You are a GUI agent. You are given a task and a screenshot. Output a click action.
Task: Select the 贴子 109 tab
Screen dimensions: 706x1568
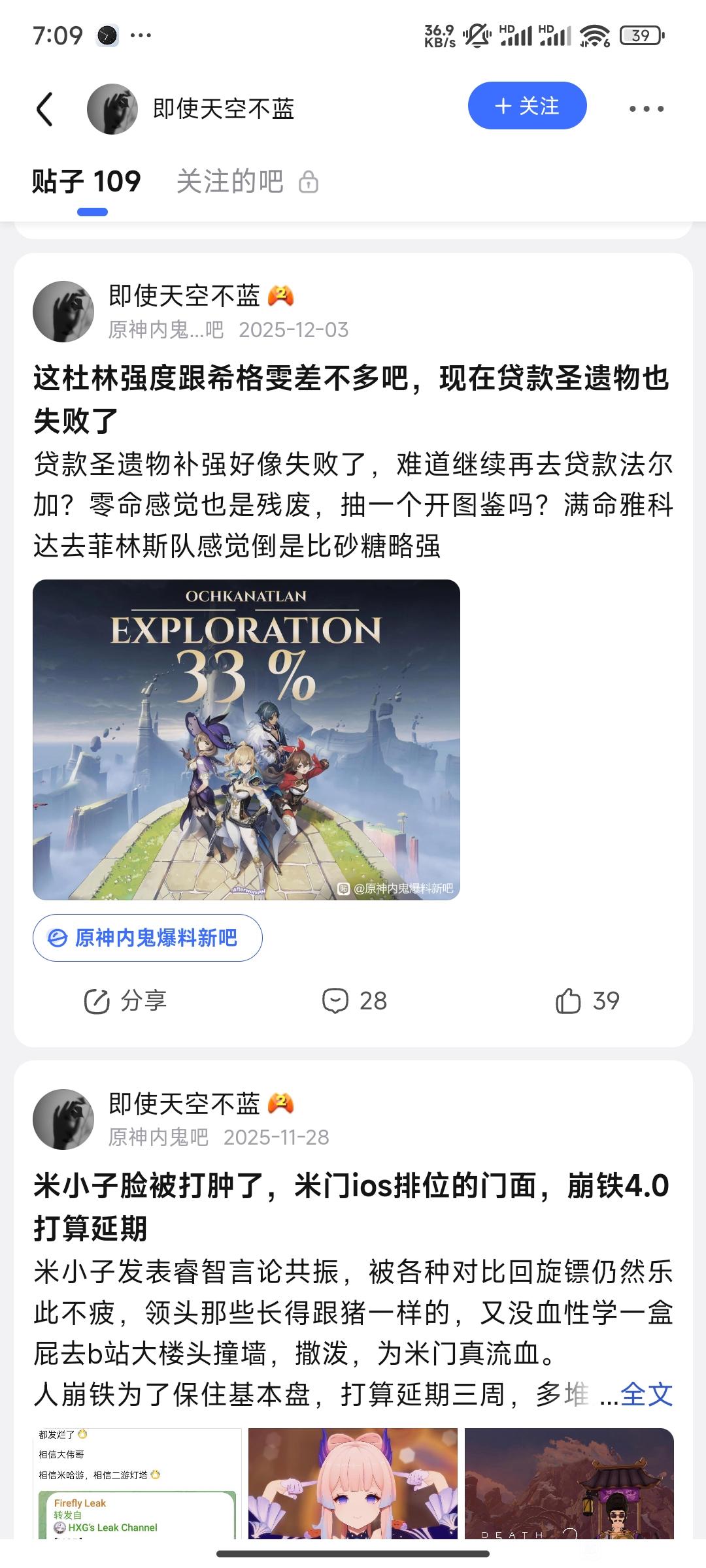click(x=86, y=182)
